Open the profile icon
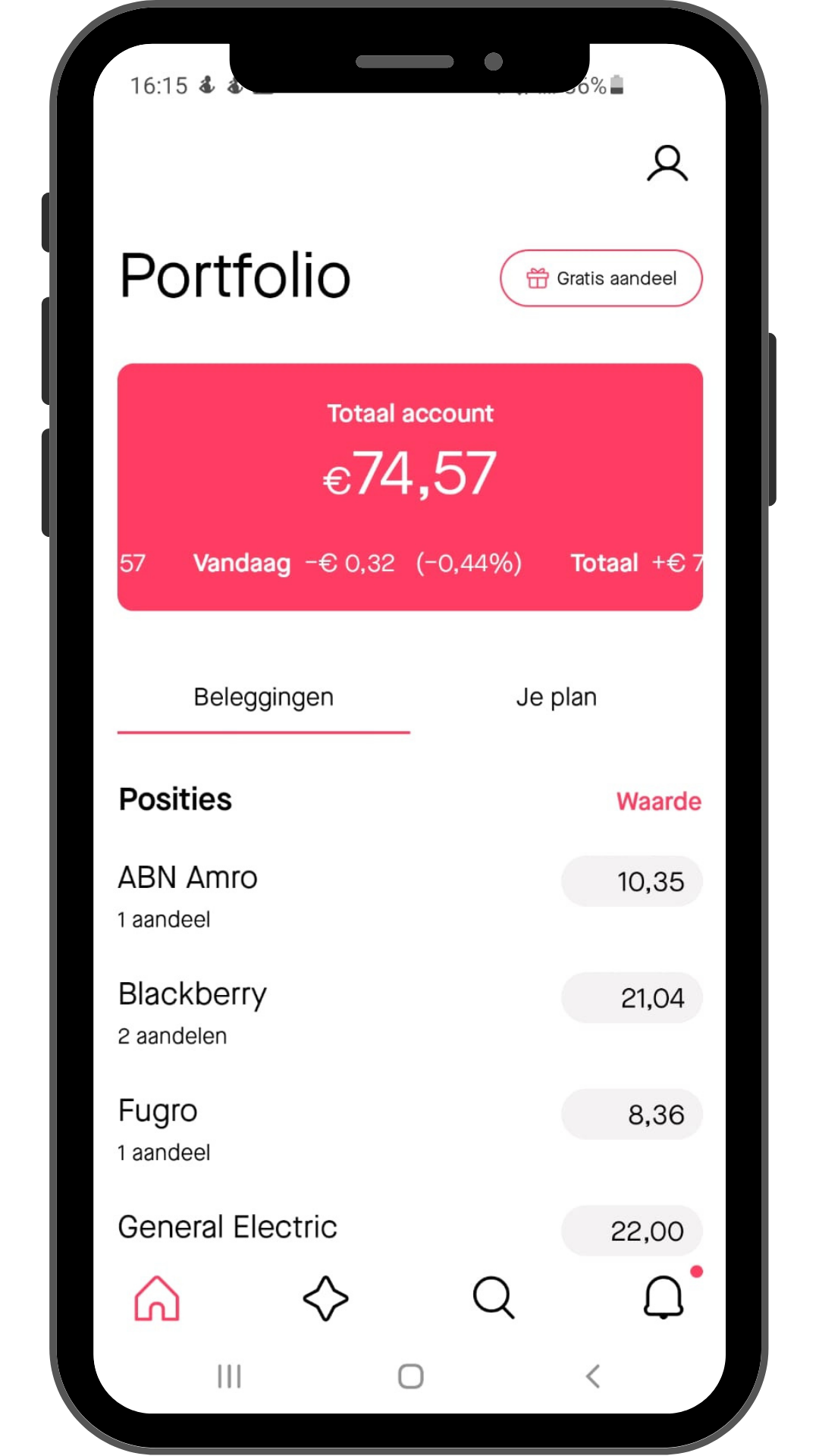 [667, 164]
